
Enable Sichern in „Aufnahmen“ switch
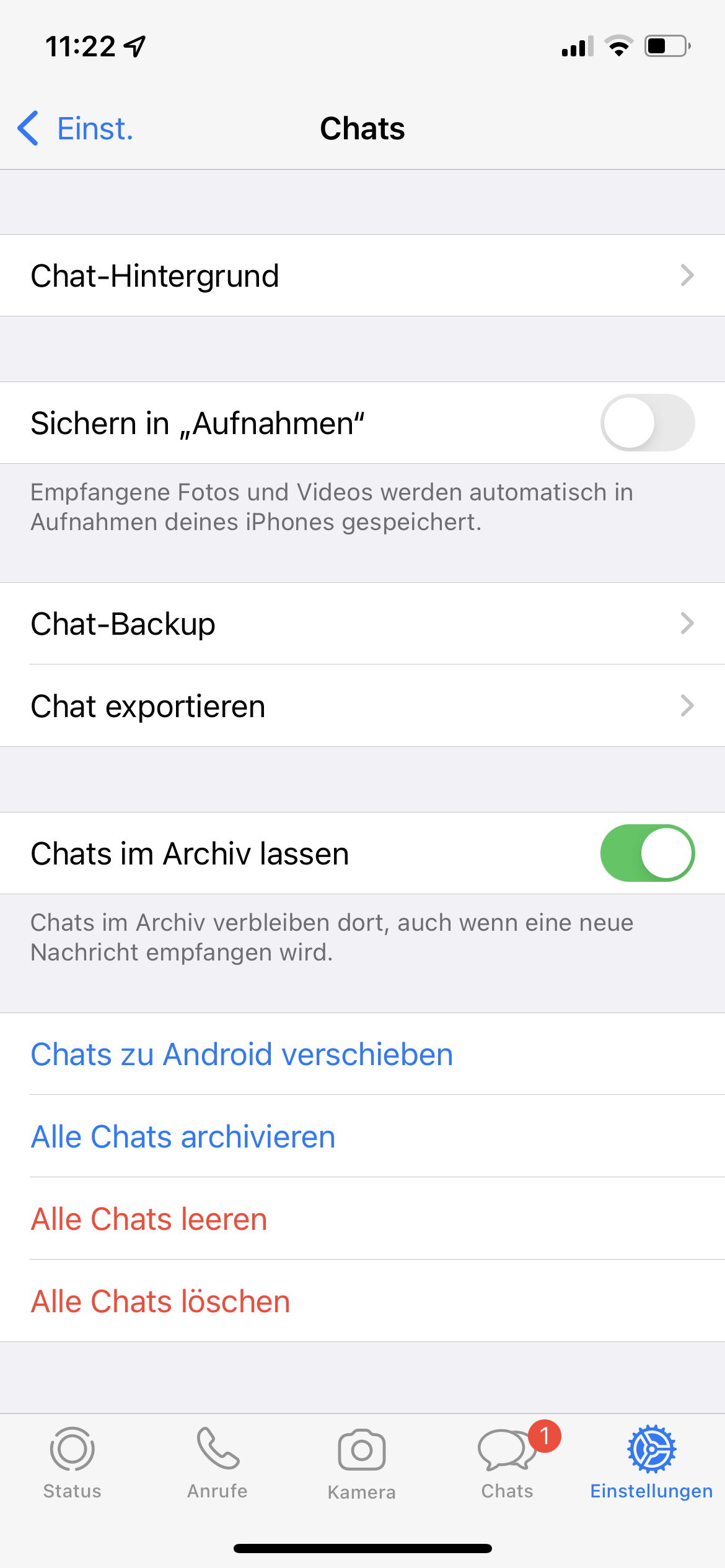[647, 423]
